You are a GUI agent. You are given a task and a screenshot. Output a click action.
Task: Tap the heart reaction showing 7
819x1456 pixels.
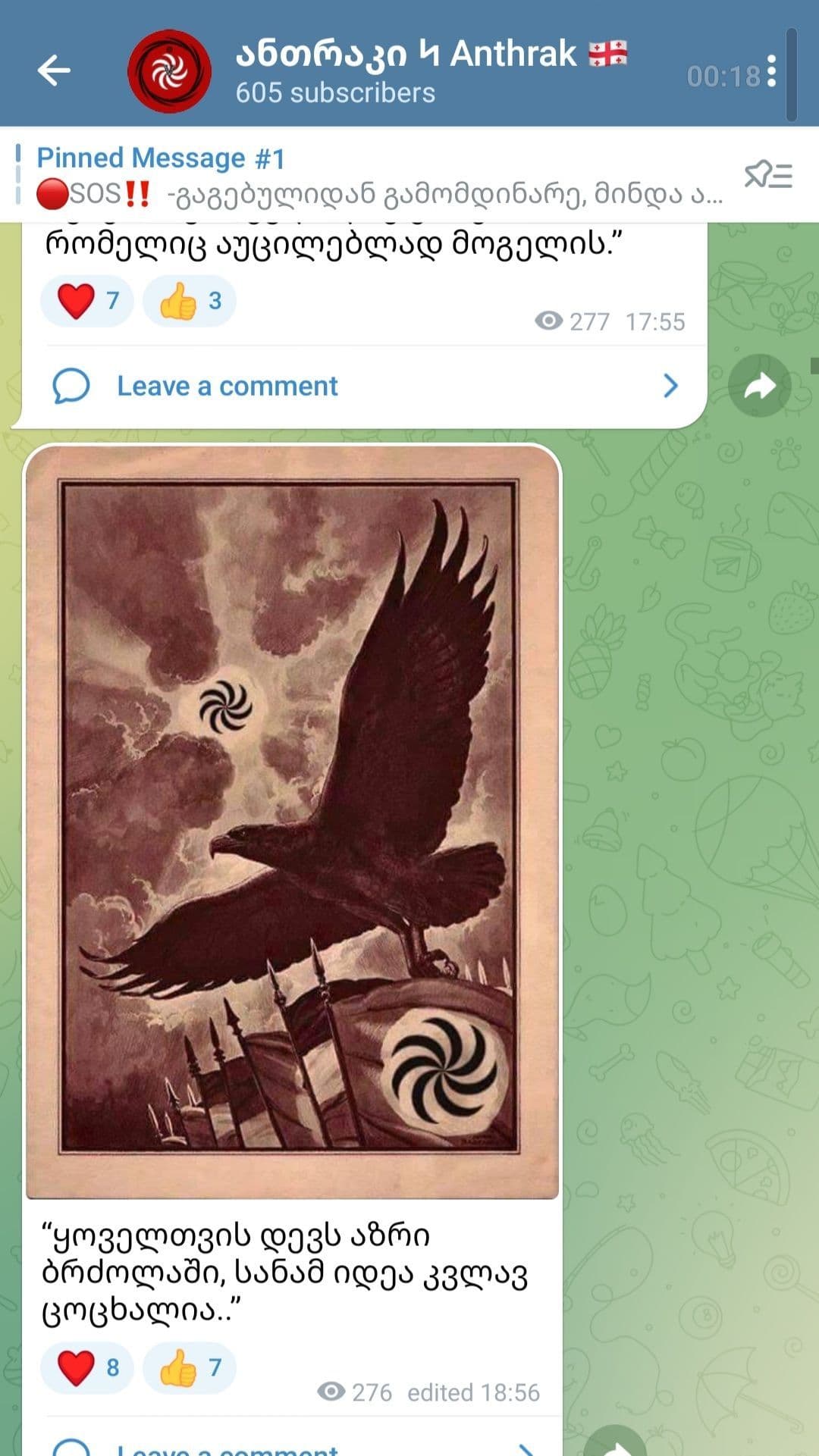tap(87, 301)
